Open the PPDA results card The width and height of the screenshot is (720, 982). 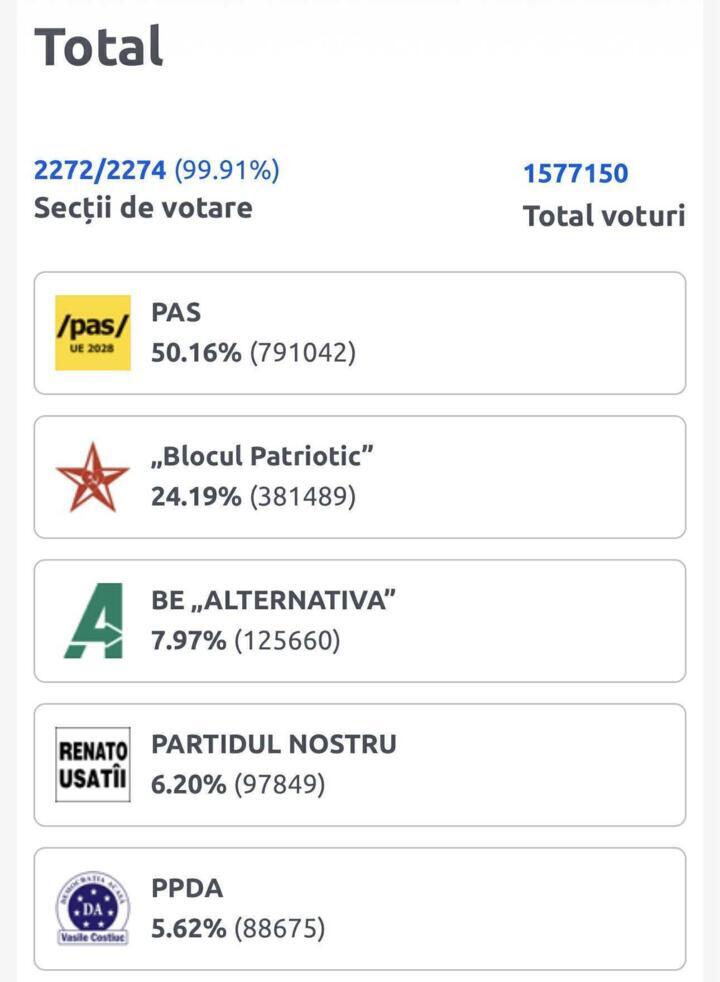pos(360,905)
